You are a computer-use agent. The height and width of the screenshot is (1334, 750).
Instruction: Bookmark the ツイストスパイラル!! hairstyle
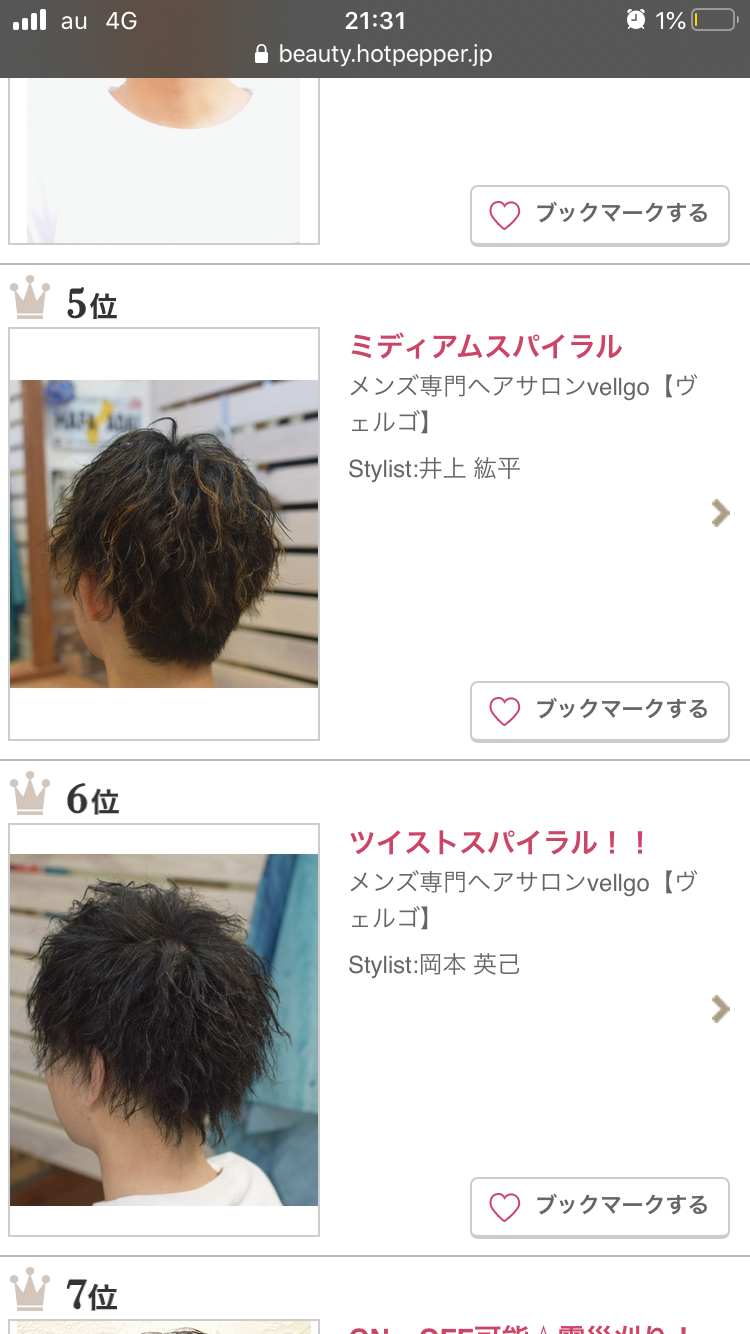[x=599, y=1207]
